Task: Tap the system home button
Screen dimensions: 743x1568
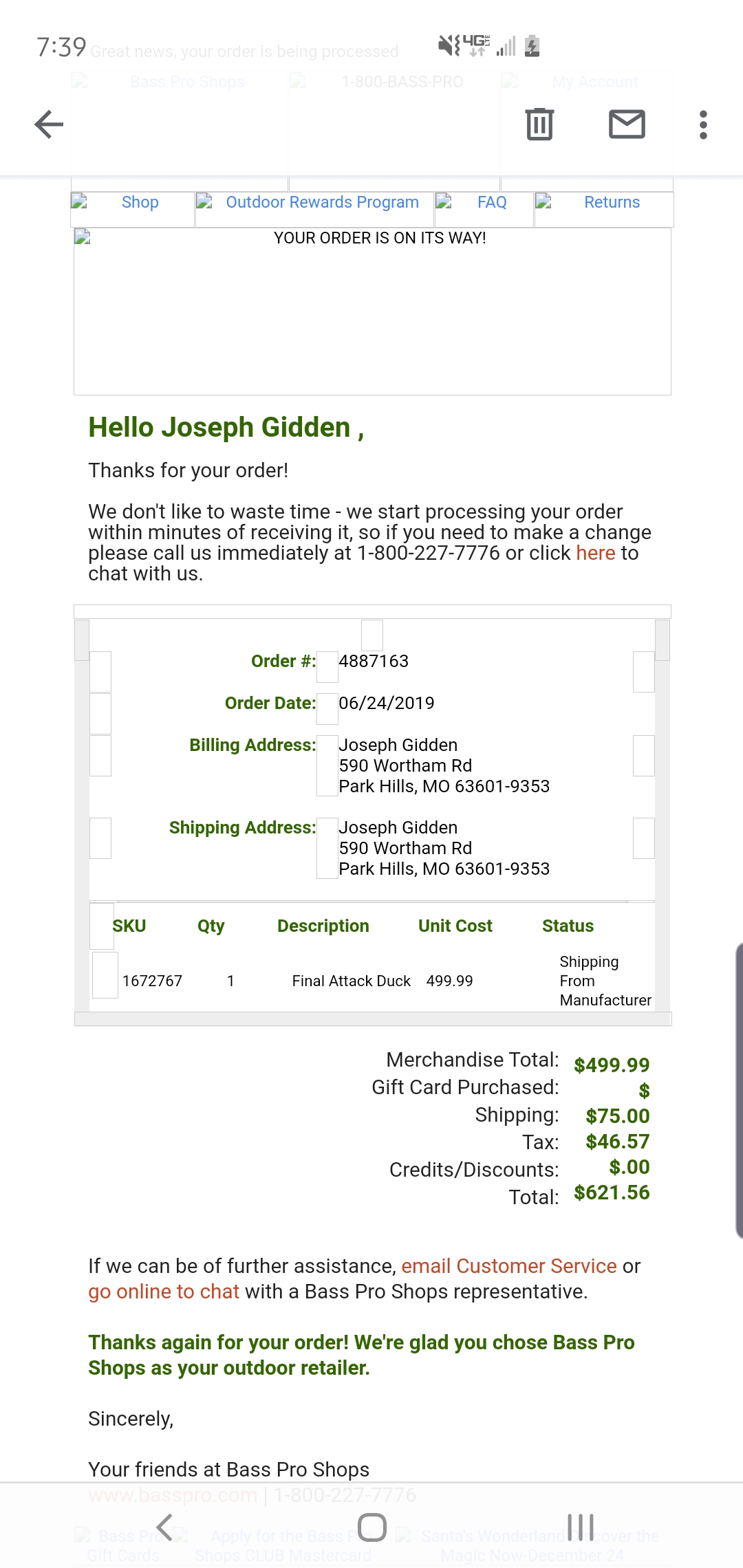Action: pos(371,1527)
